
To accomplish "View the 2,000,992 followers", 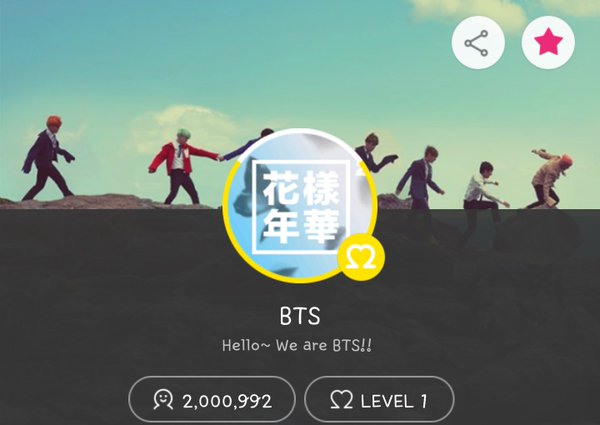I will click(213, 401).
